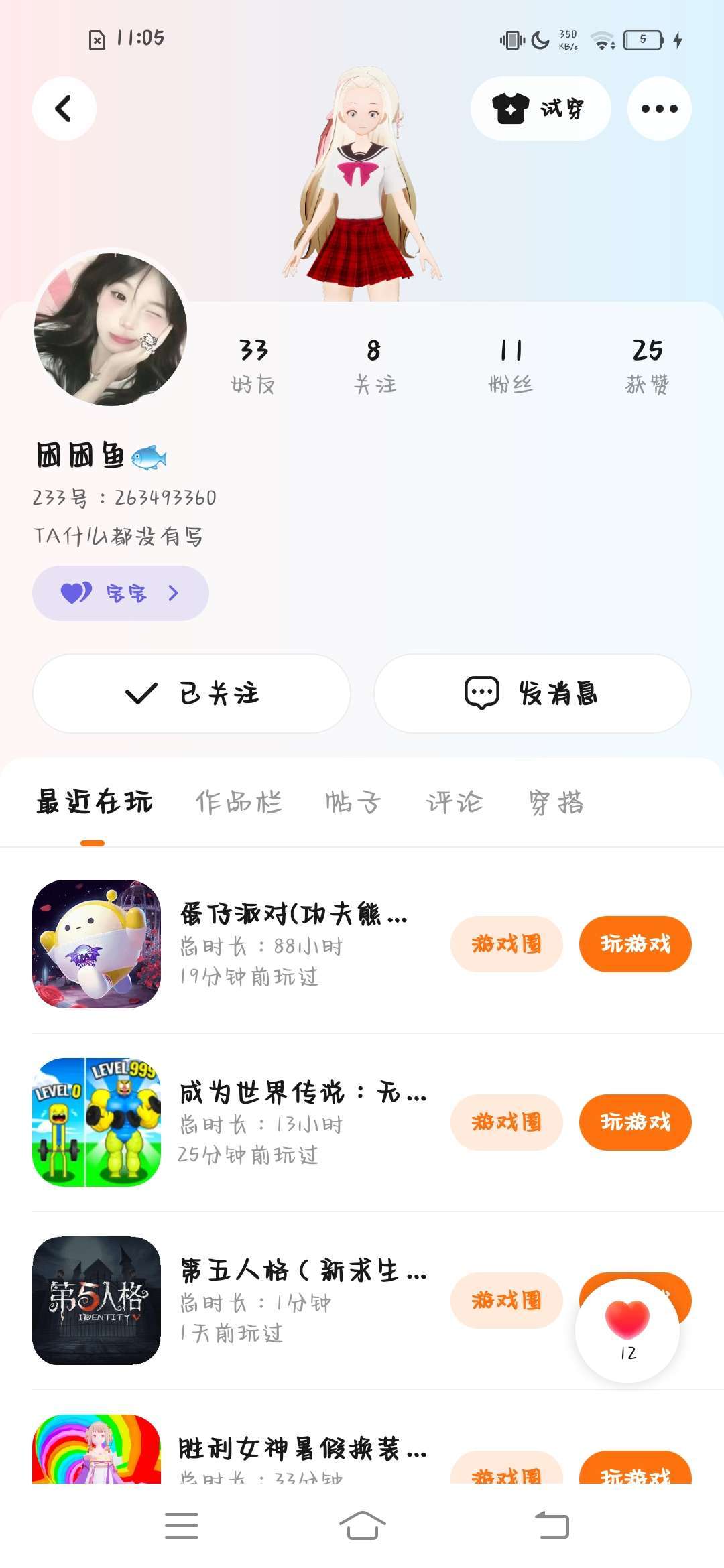Send a message with 发消息

click(x=532, y=694)
